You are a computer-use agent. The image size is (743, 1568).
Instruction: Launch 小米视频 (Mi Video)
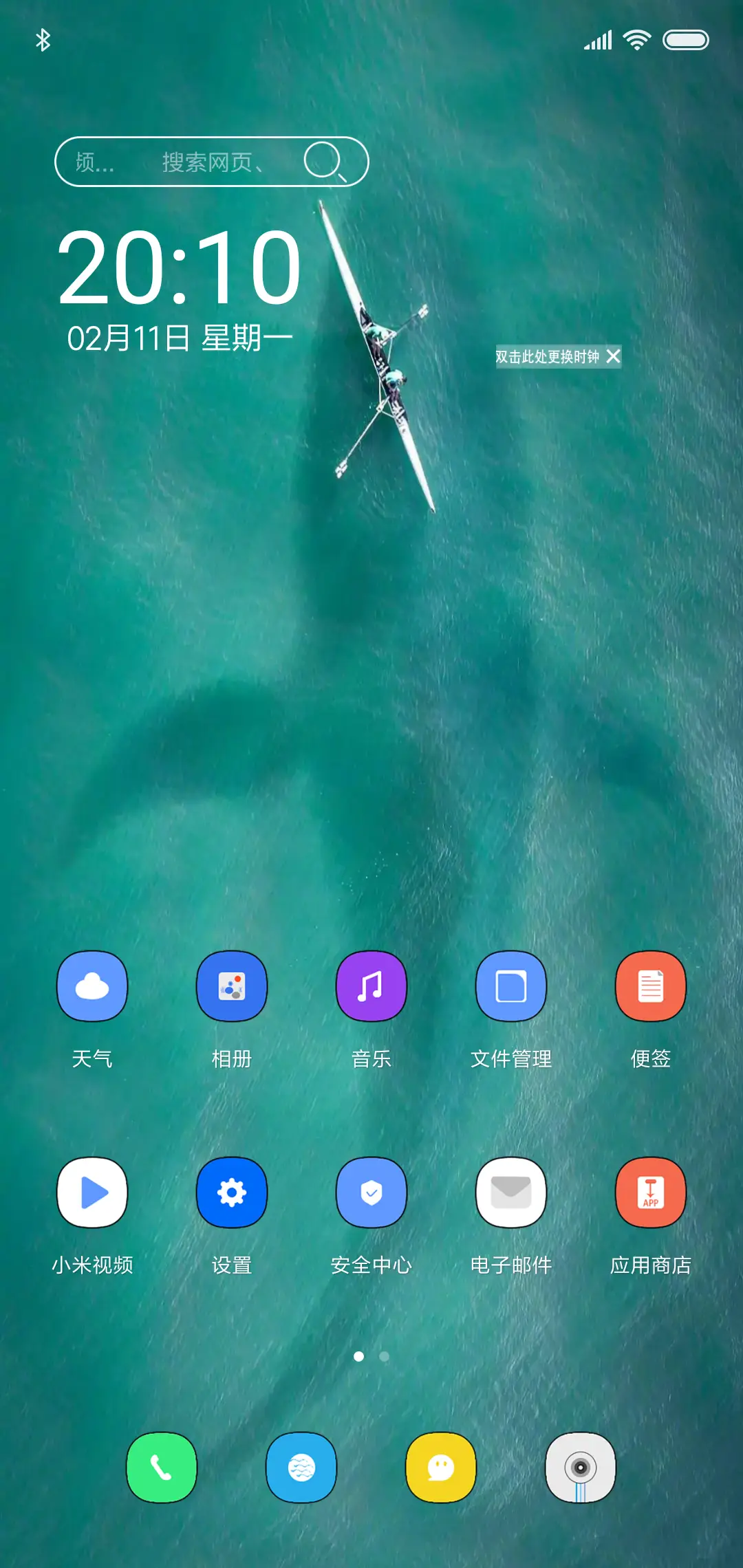(x=92, y=1193)
